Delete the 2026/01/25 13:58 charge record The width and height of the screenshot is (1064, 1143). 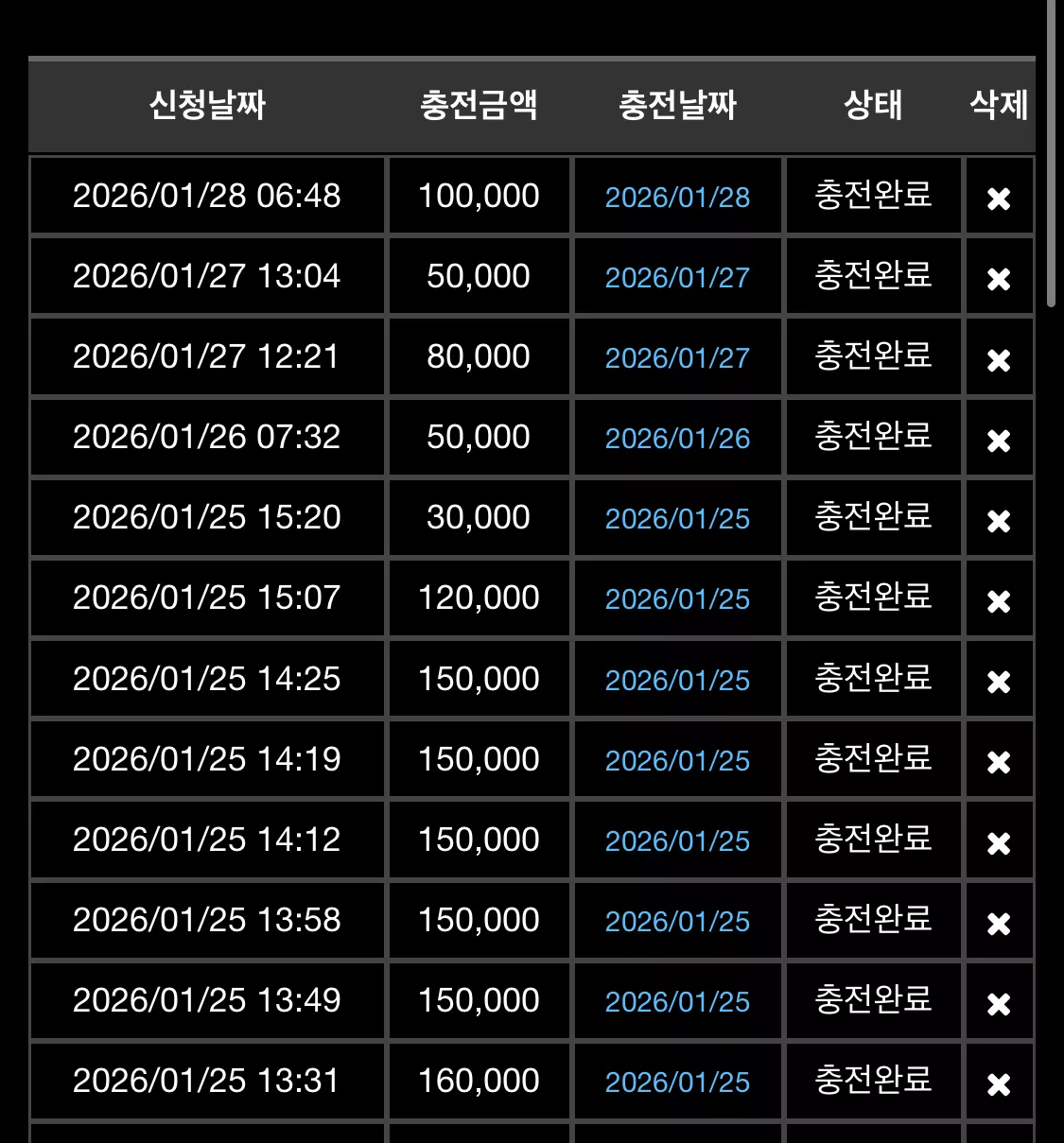point(999,924)
